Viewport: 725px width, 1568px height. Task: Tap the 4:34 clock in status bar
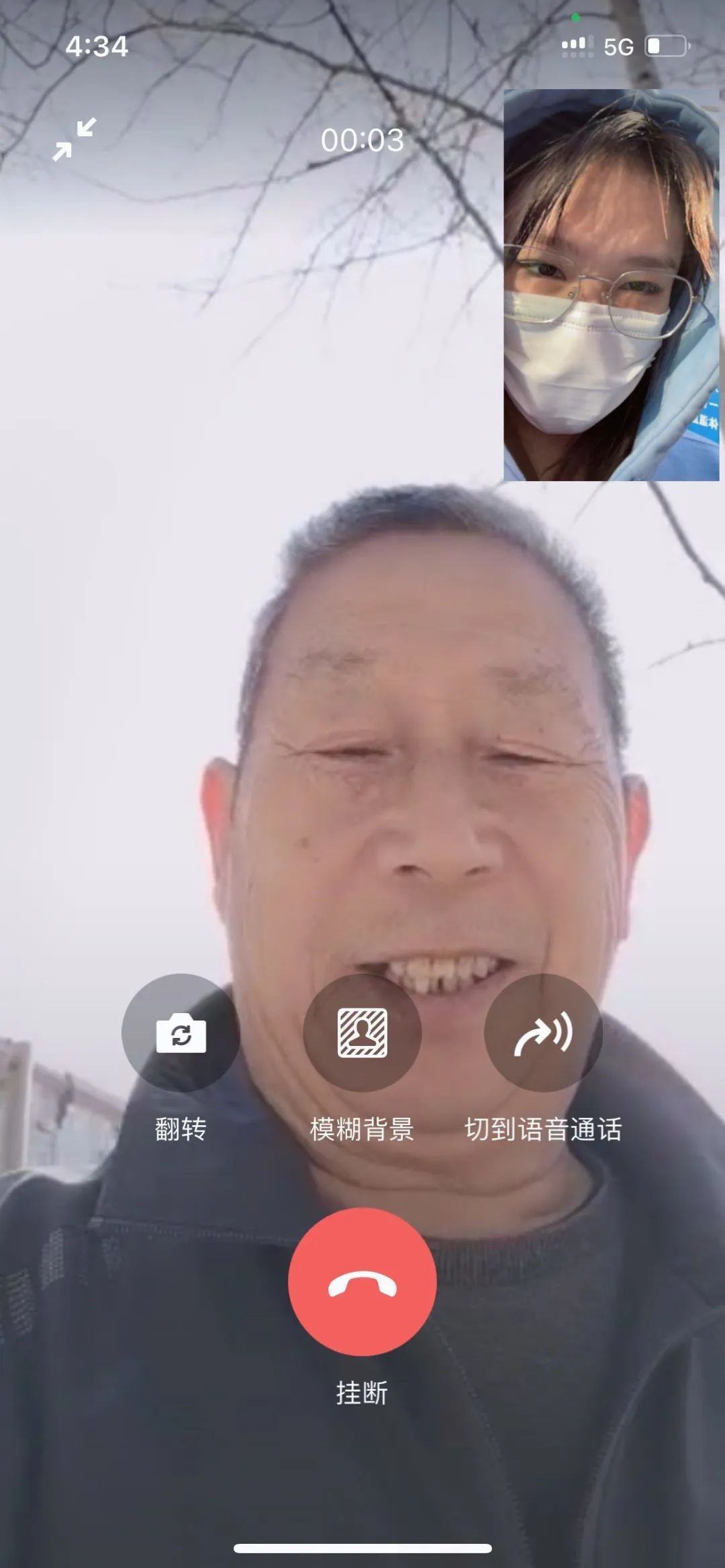(x=98, y=46)
